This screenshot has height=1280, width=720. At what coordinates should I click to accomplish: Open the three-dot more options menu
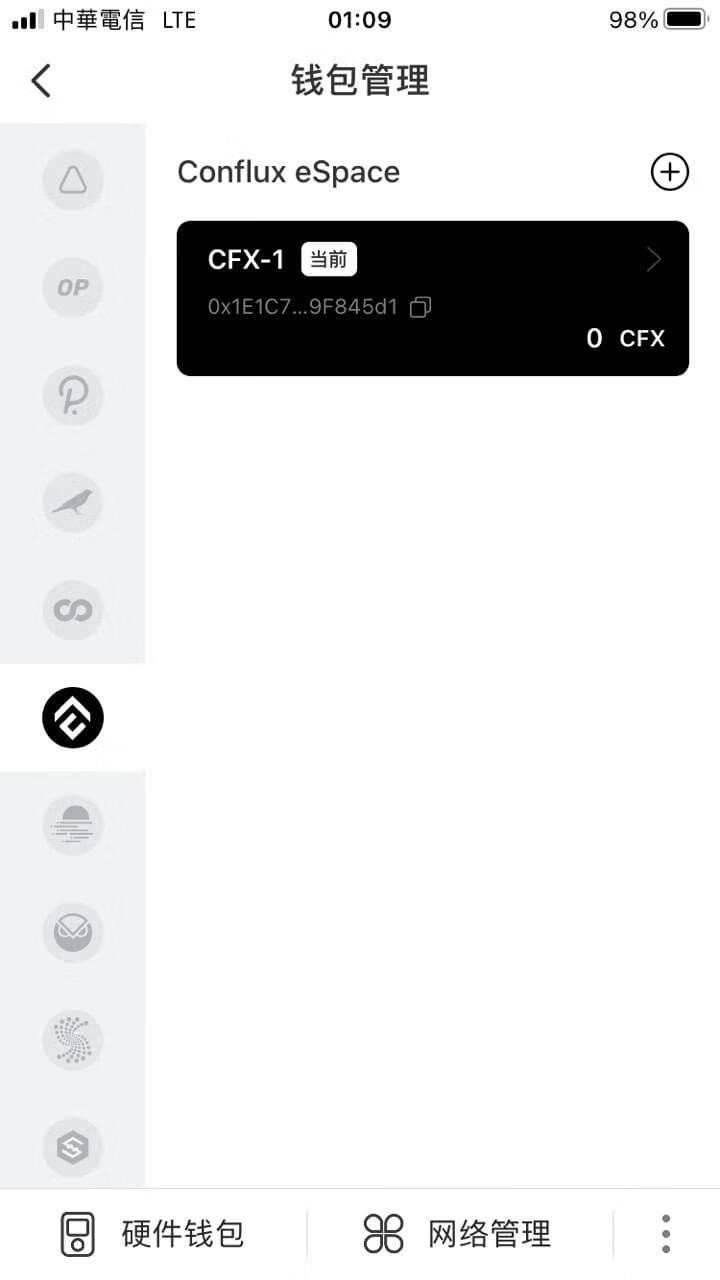[x=666, y=1234]
